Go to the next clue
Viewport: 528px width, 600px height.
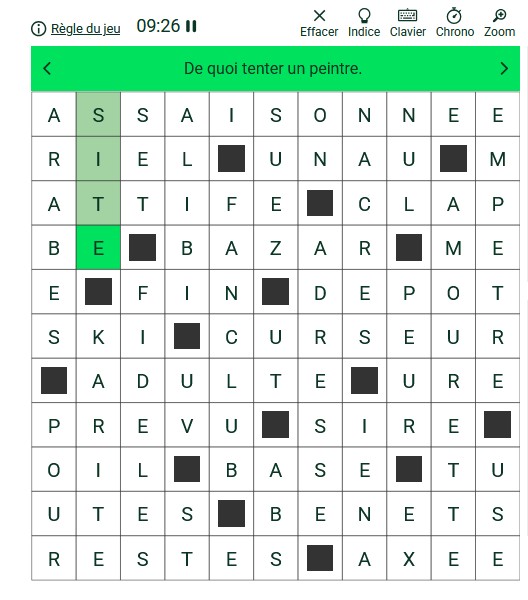[x=504, y=69]
